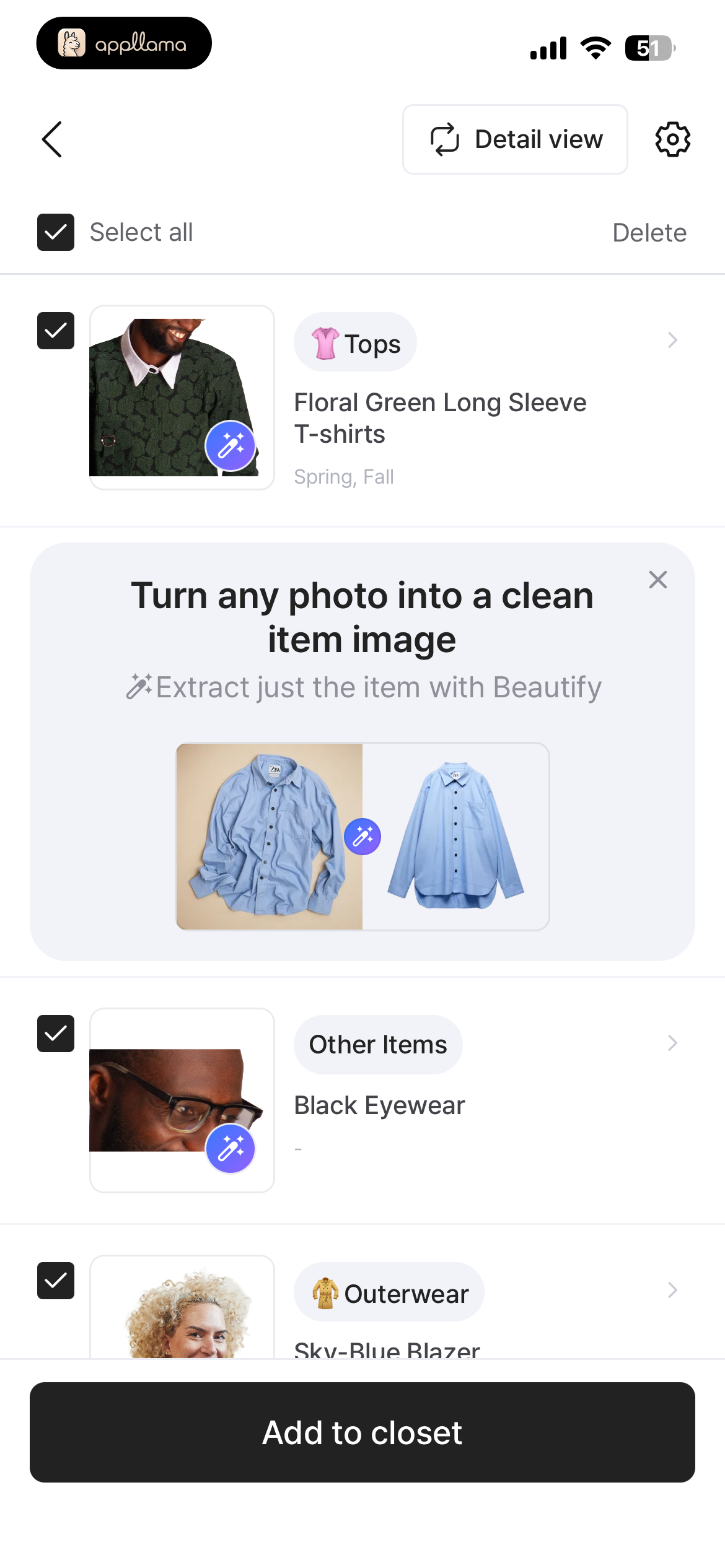This screenshot has height=1568, width=725.
Task: Open the settings gear
Action: [673, 139]
